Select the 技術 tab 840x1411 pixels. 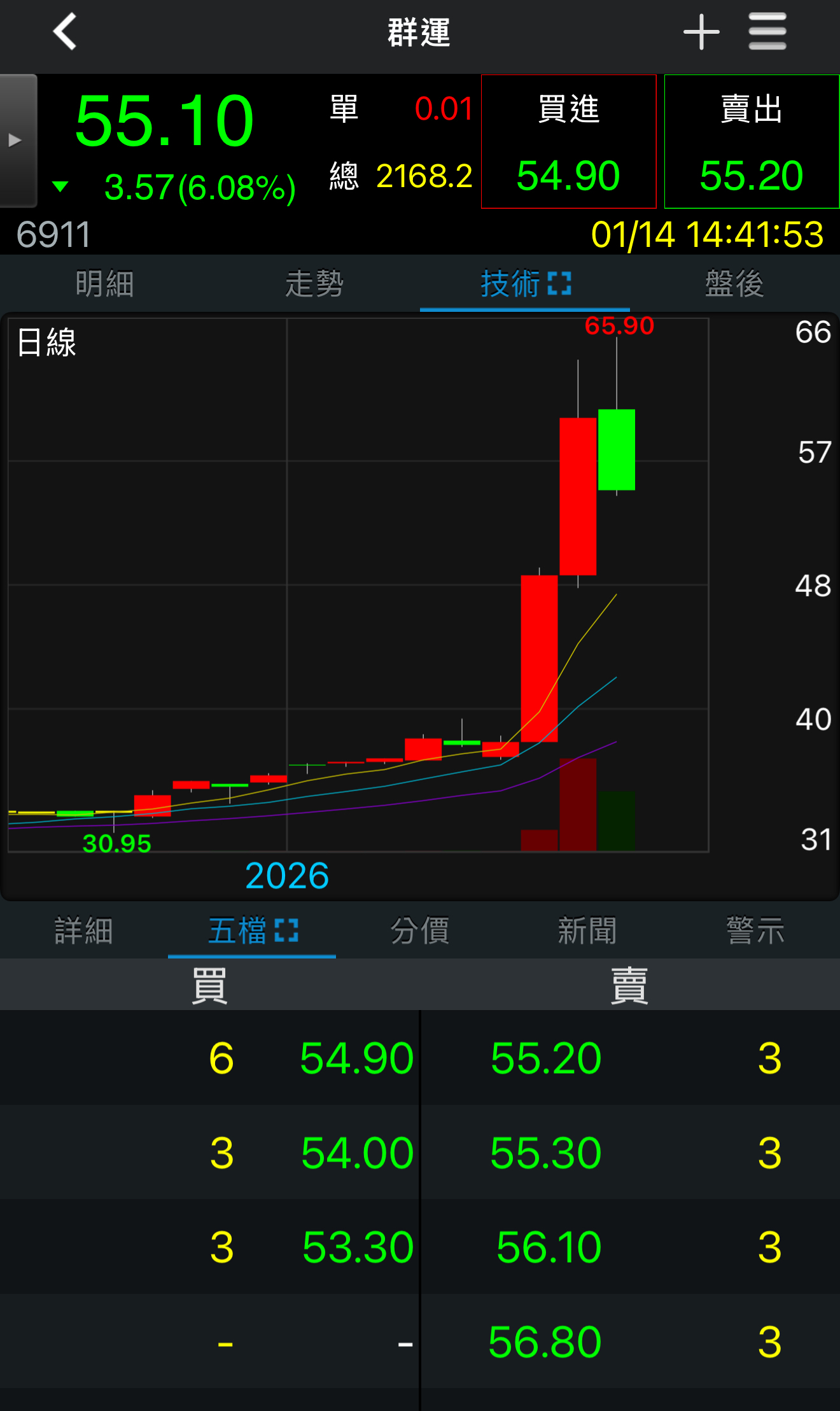click(524, 284)
